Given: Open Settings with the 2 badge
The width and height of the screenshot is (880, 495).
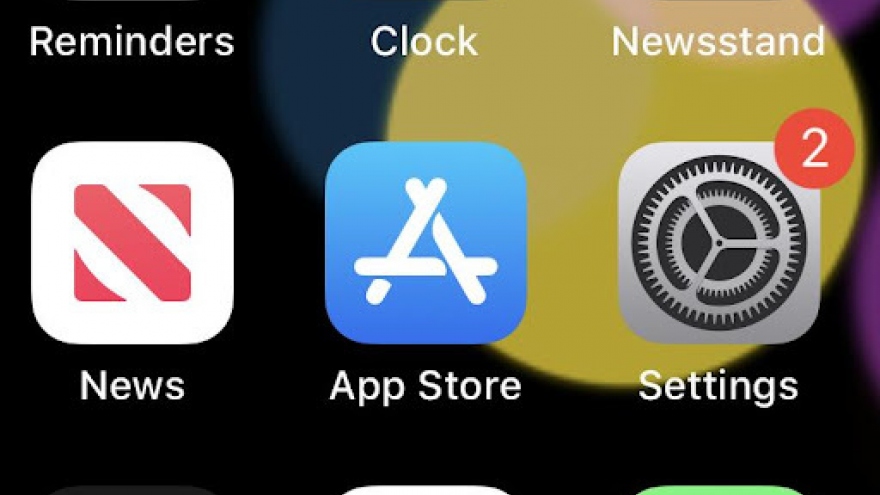Looking at the screenshot, I should coord(719,245).
